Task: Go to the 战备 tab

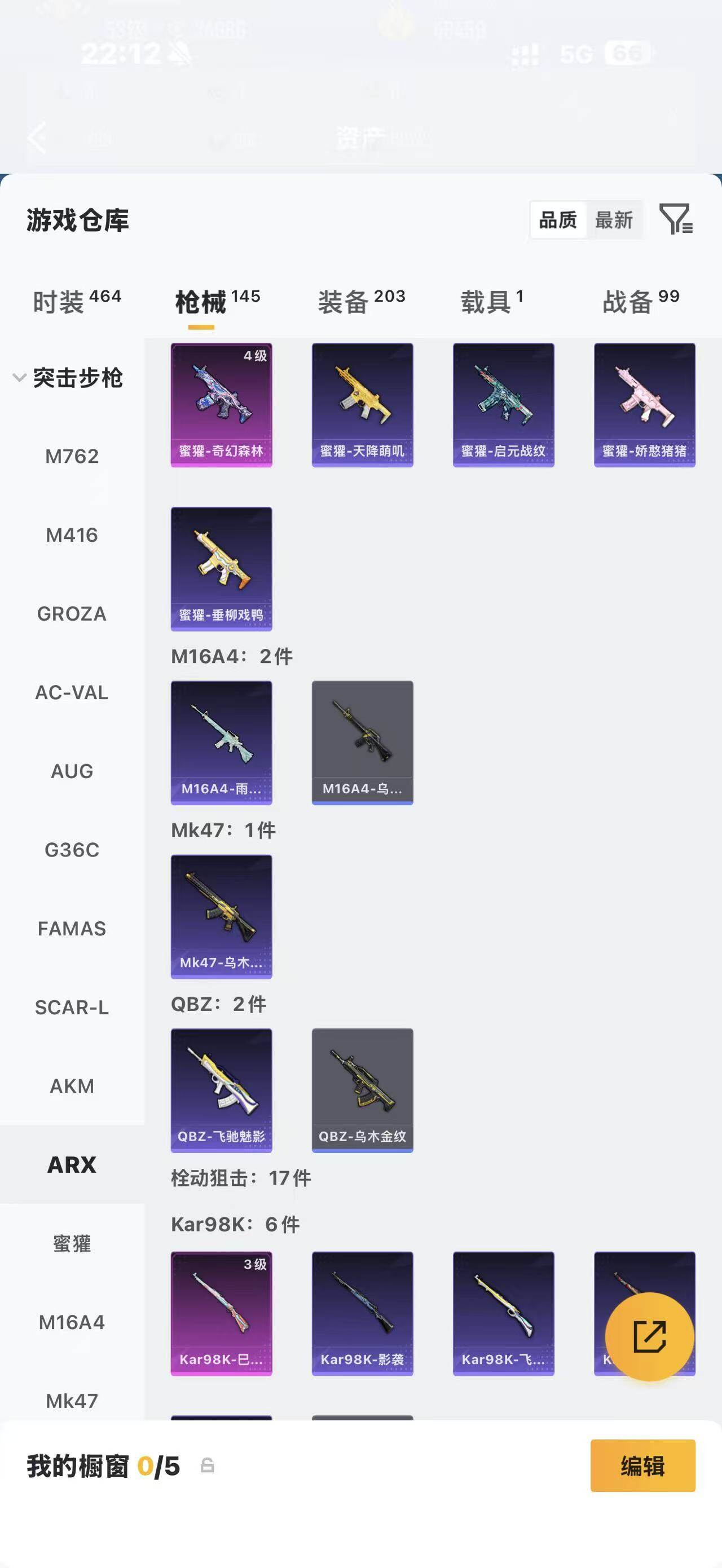Action: pos(640,301)
